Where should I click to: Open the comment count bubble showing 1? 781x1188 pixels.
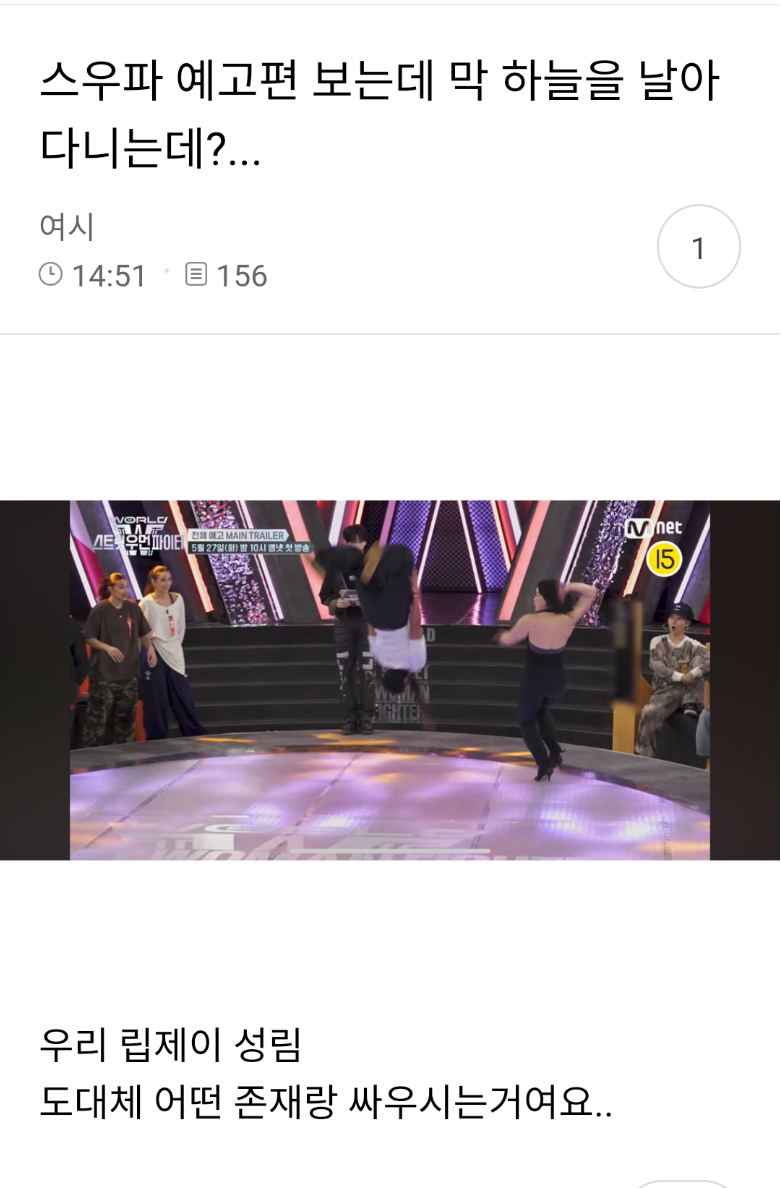click(x=698, y=247)
